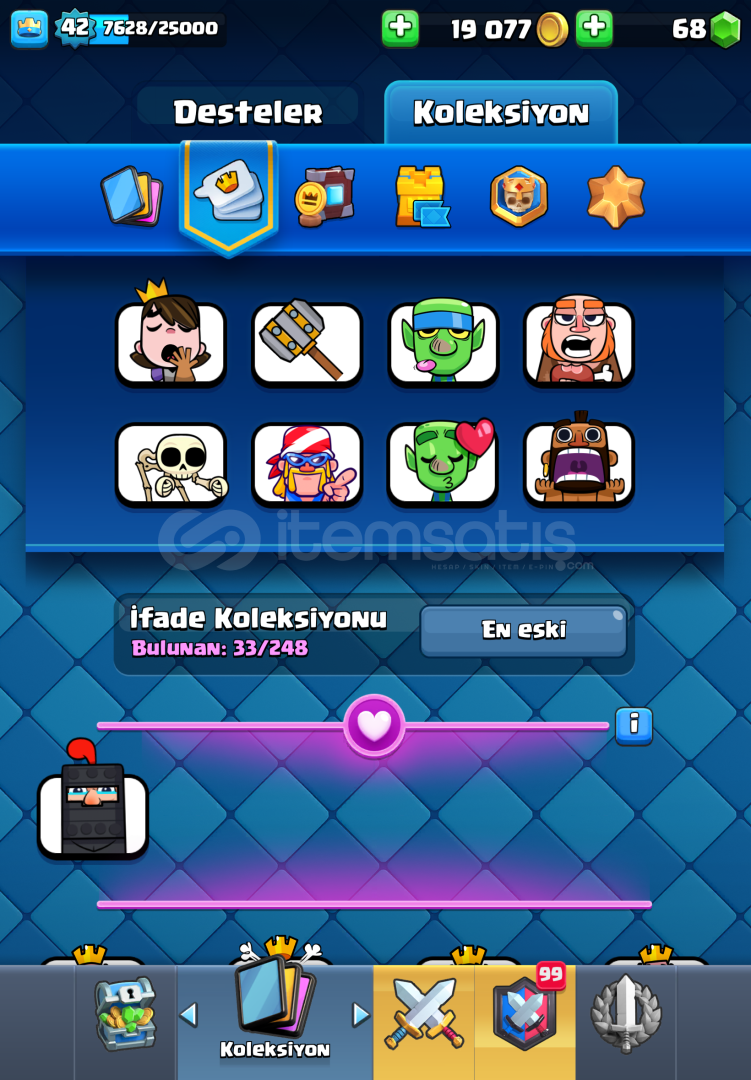Open the clan tab with 99 badge
This screenshot has height=1080, width=751.
click(526, 1016)
